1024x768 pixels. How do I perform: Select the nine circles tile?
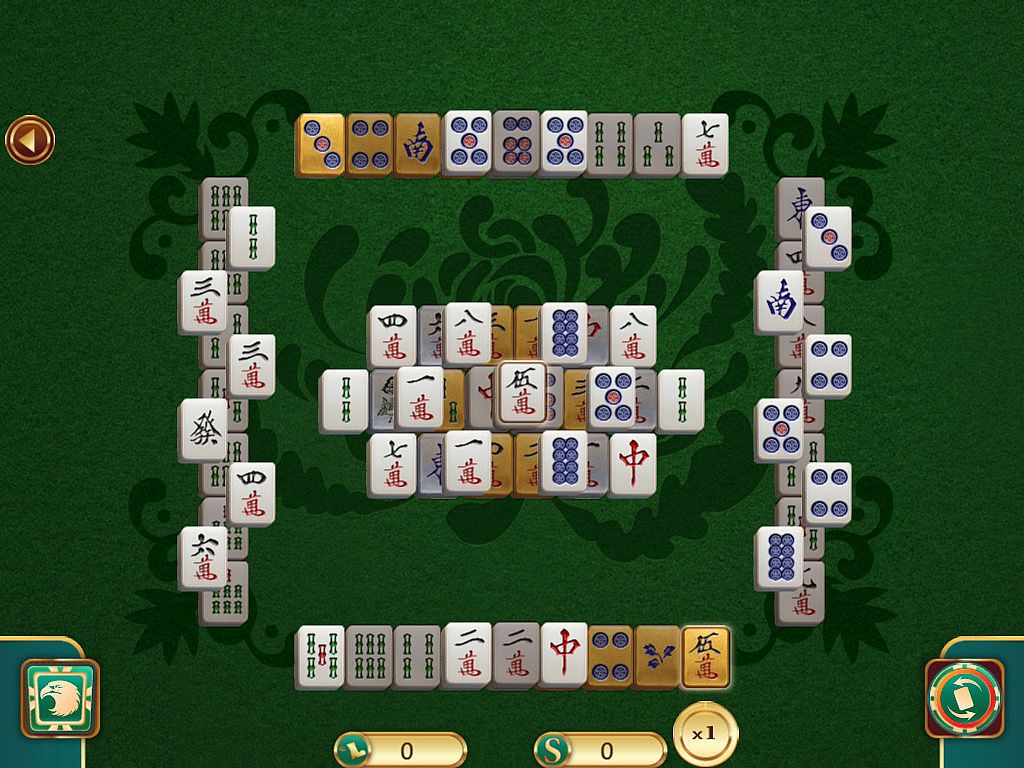point(779,557)
